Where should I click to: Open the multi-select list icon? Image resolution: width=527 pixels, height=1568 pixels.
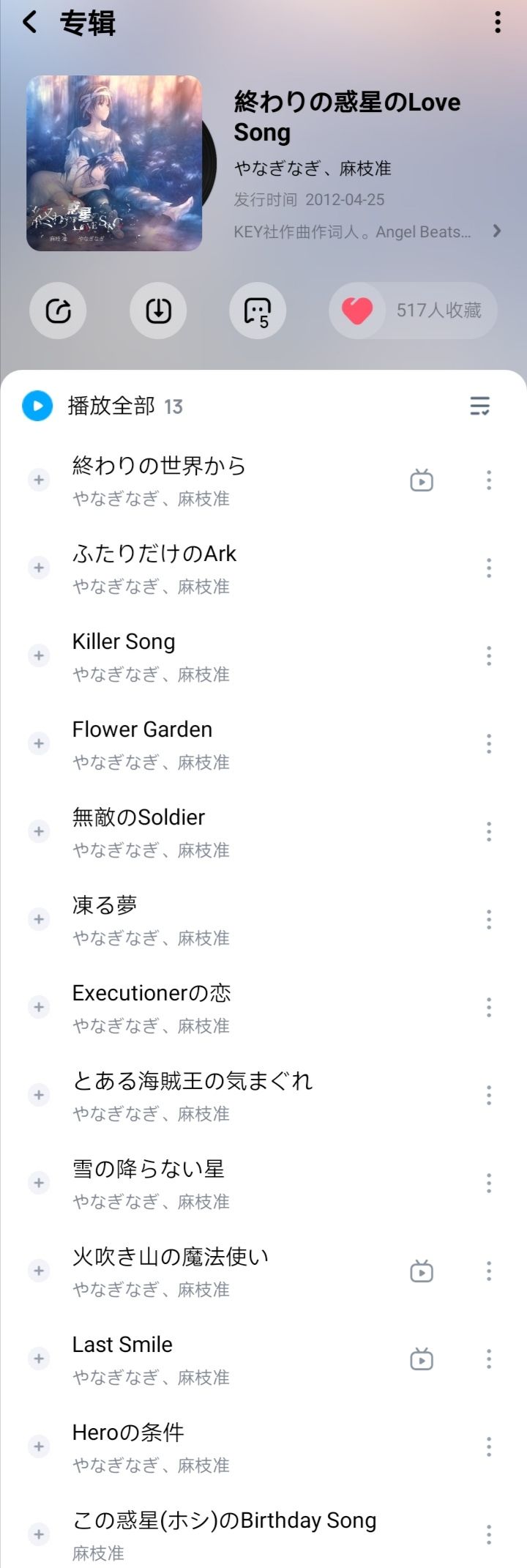480,406
